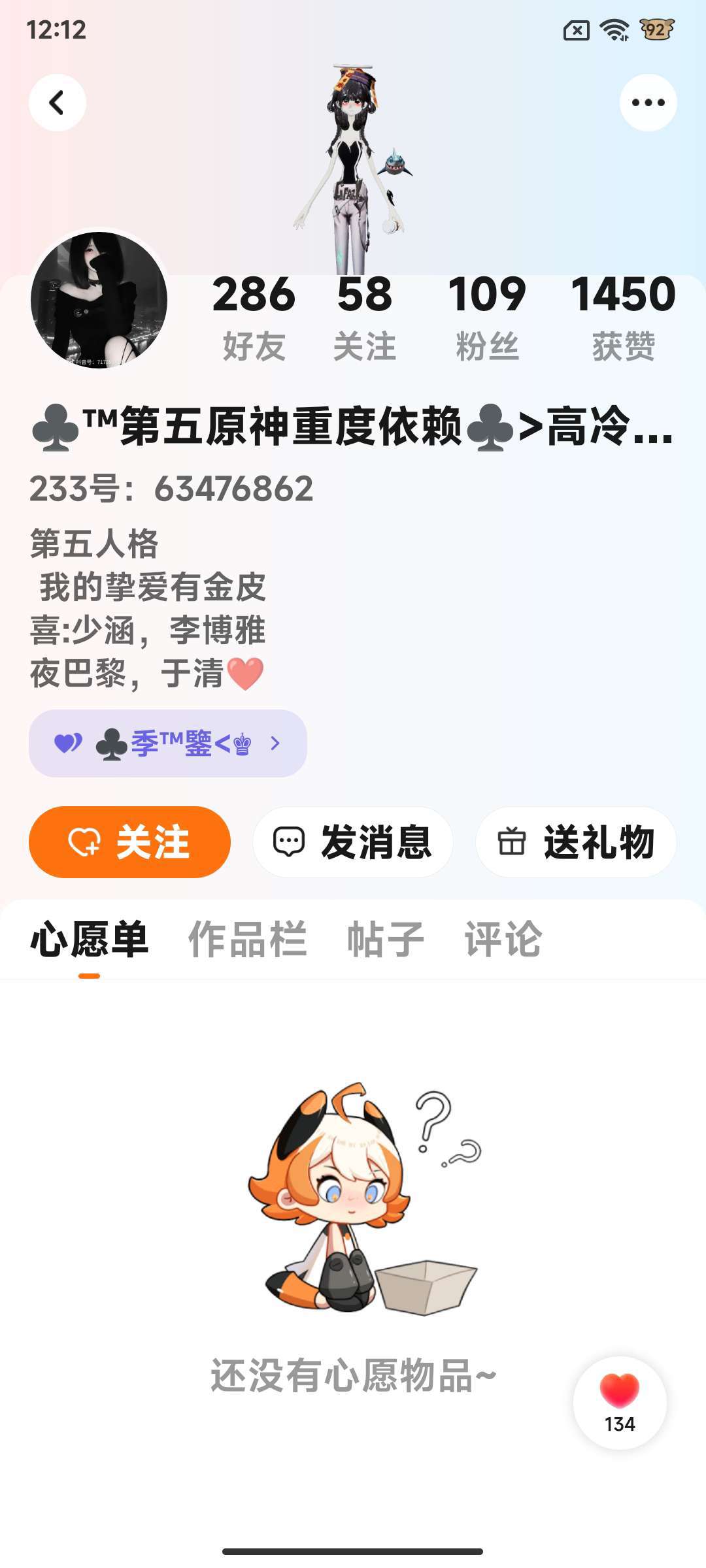Switch to the 帖子 tab
This screenshot has height=1568, width=706.
386,939
